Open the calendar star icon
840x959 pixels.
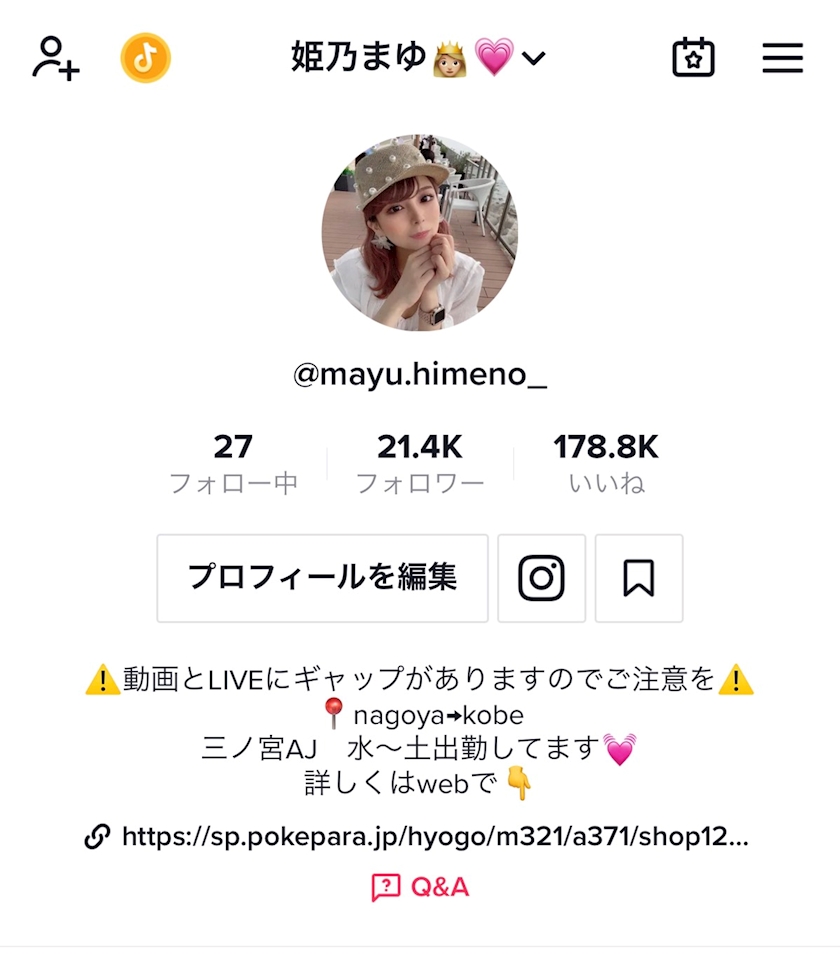pyautogui.click(x=693, y=58)
